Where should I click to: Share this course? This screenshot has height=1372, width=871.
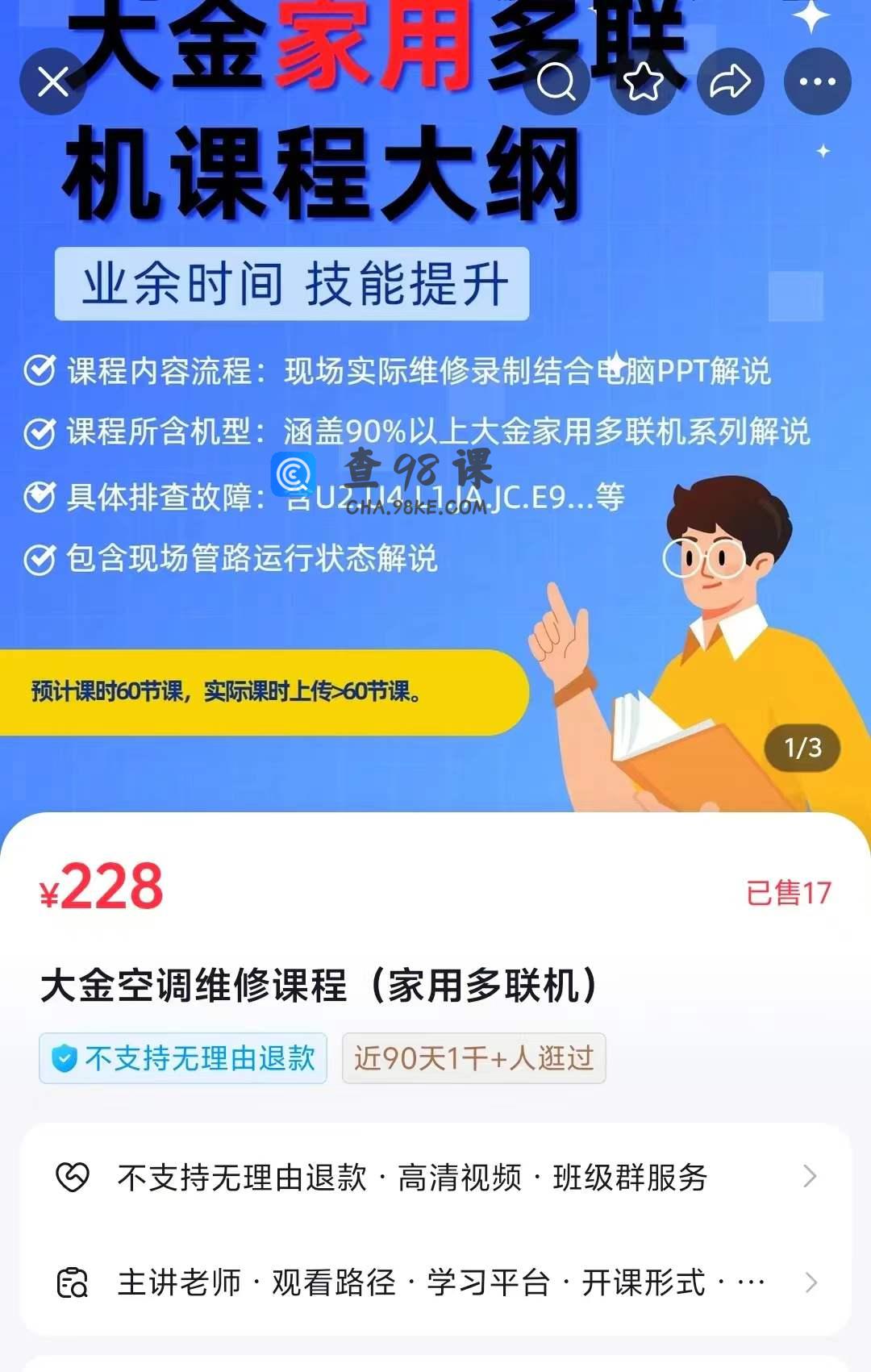coord(731,81)
